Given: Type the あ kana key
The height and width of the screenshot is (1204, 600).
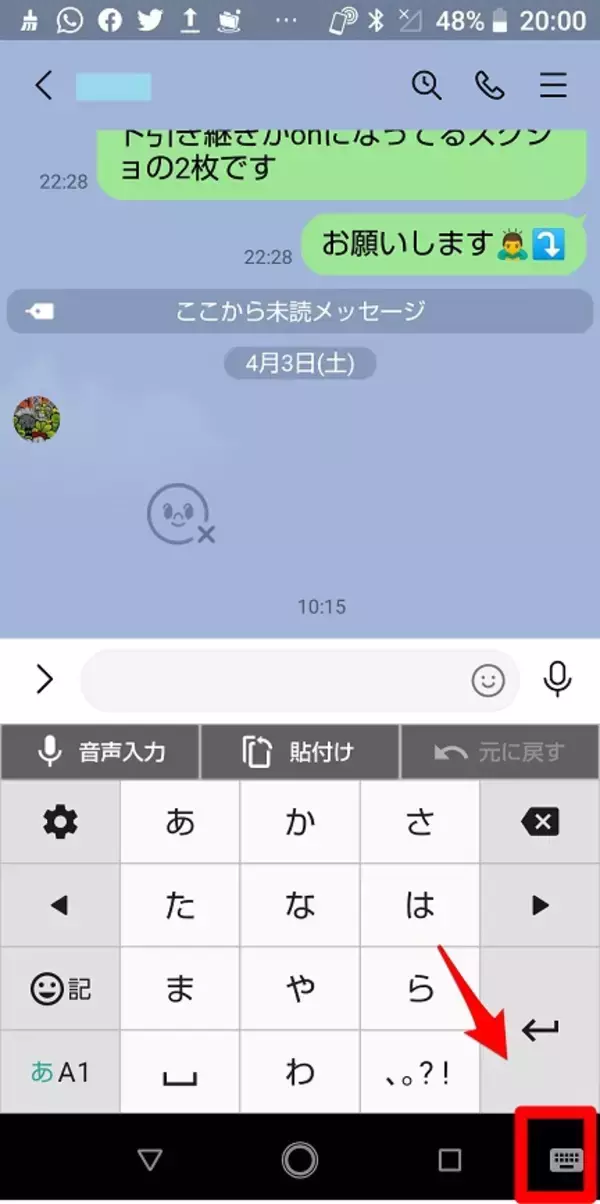Looking at the screenshot, I should [x=180, y=822].
